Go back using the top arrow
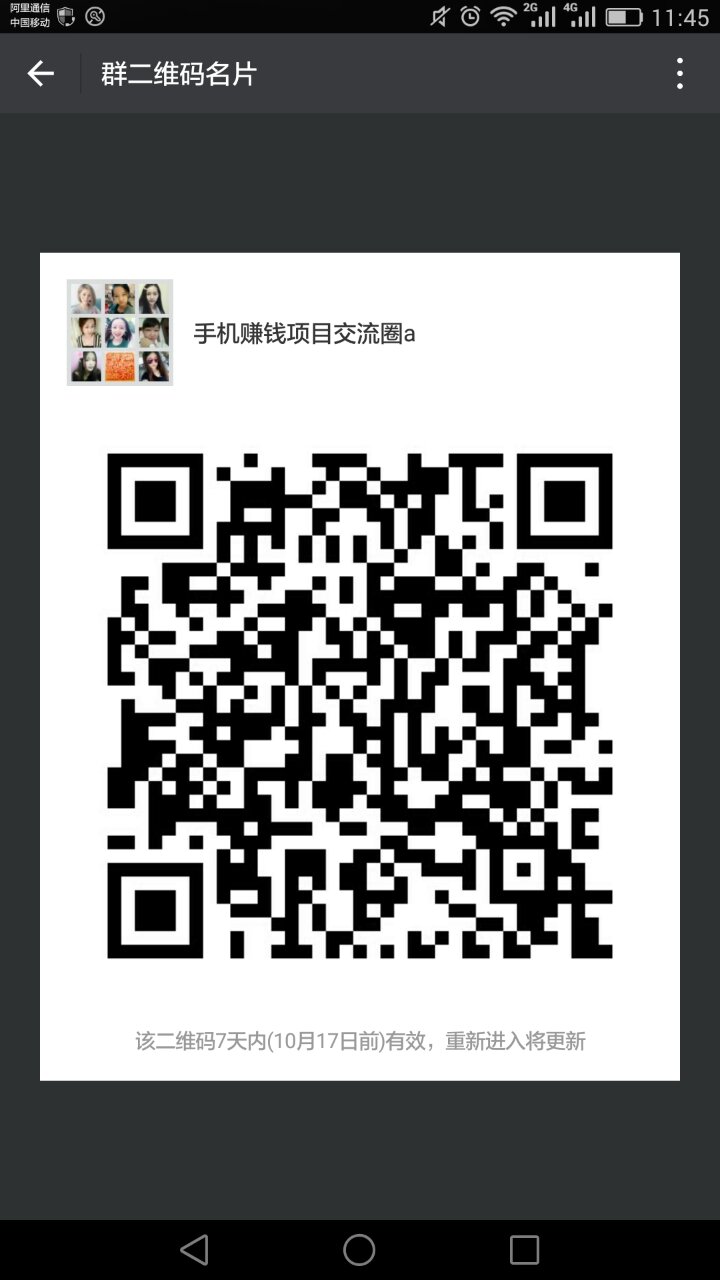 (x=40, y=73)
